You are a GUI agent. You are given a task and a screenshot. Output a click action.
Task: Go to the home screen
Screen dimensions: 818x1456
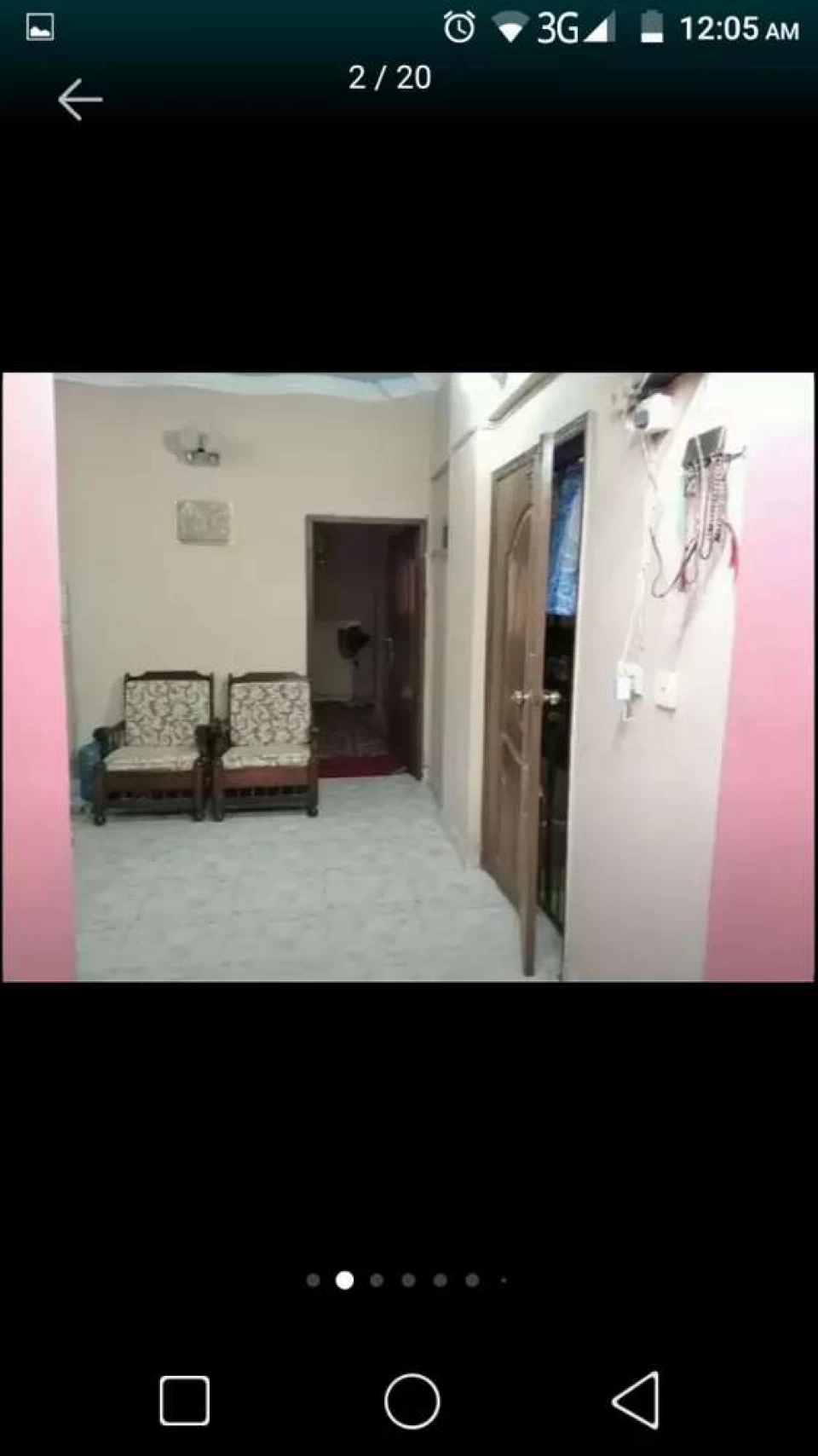pos(412,1400)
